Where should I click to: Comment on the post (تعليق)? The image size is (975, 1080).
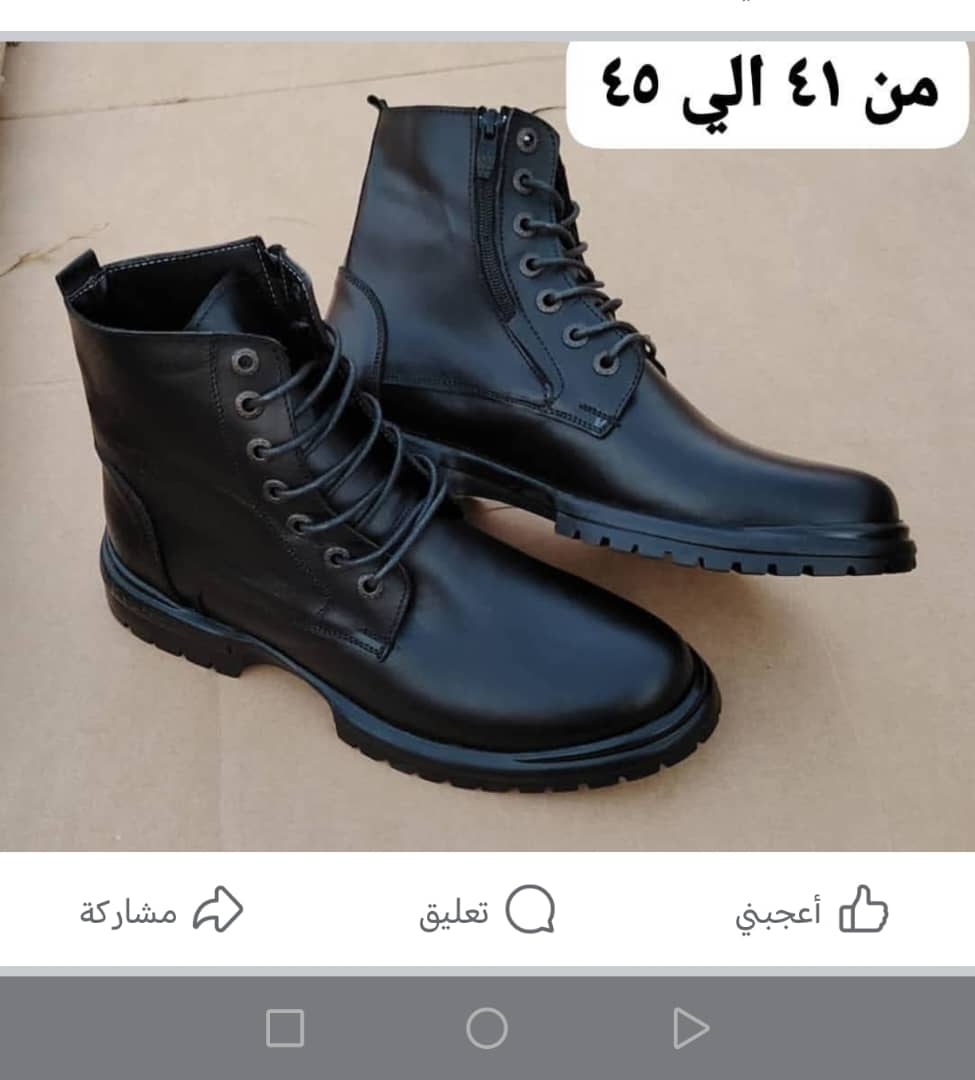487,911
